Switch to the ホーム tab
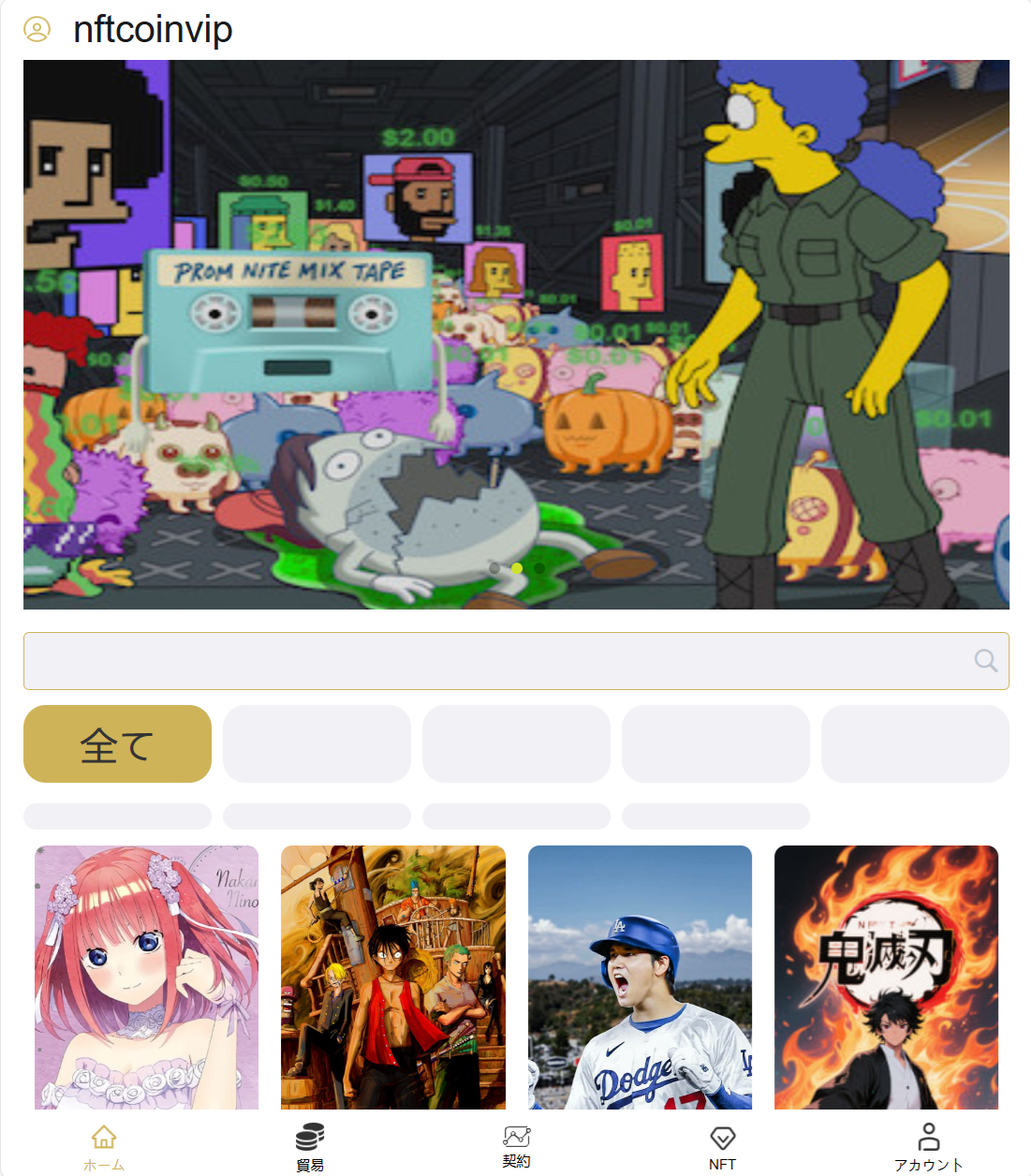Viewport: 1031px width, 1176px height. (x=104, y=1147)
